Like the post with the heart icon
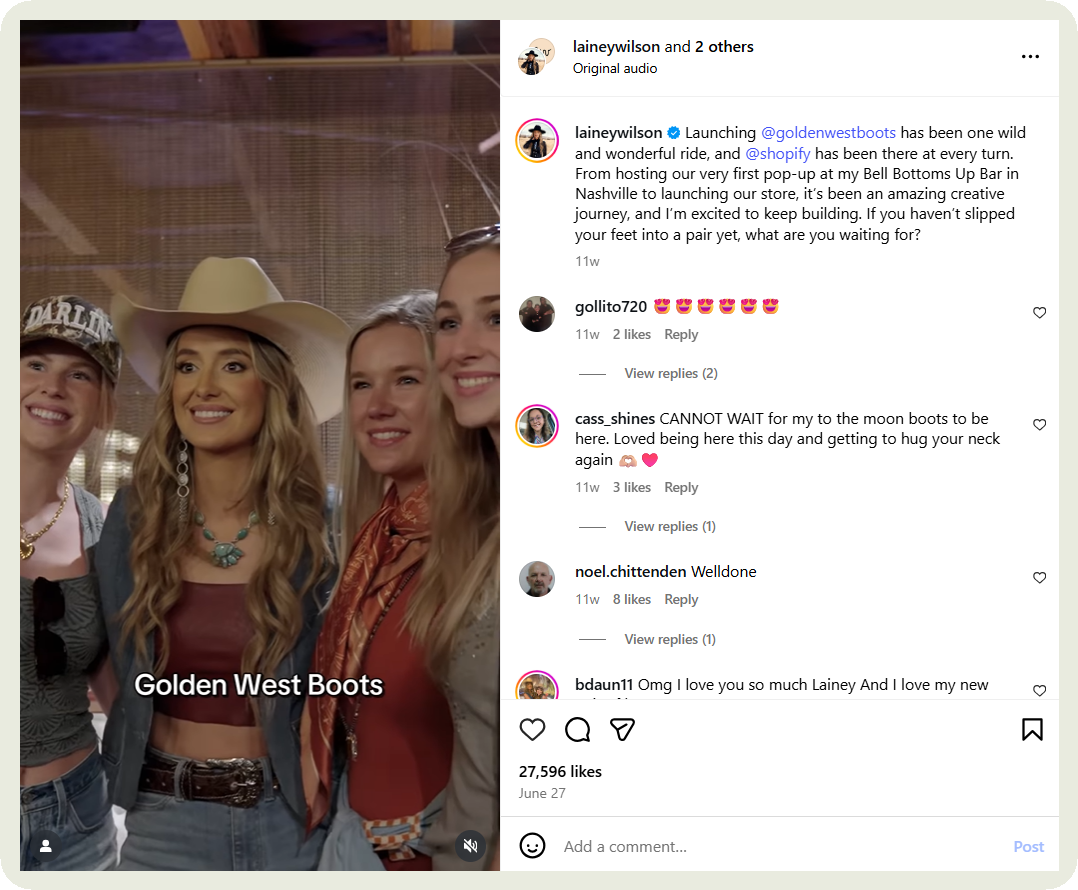This screenshot has width=1078, height=890. coord(533,730)
